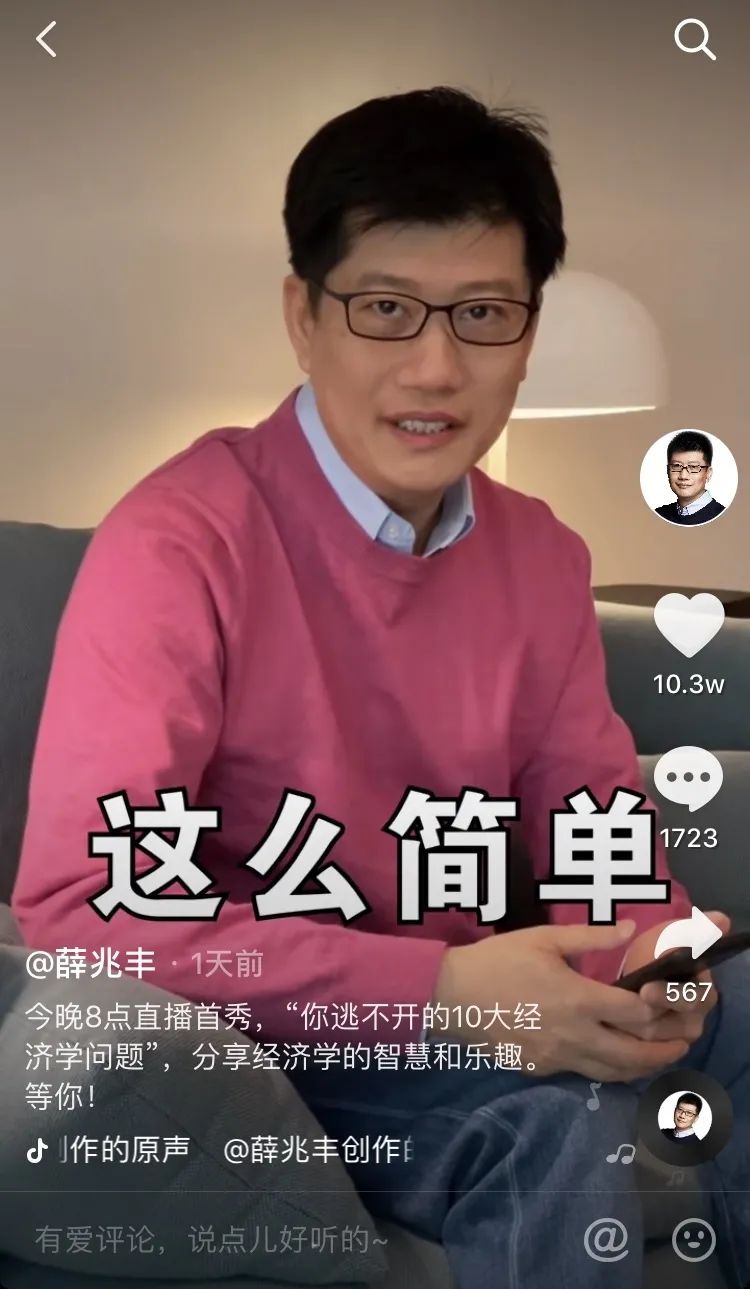
Task: Open the @薛兆丰 username link
Action: pyautogui.click(x=90, y=964)
